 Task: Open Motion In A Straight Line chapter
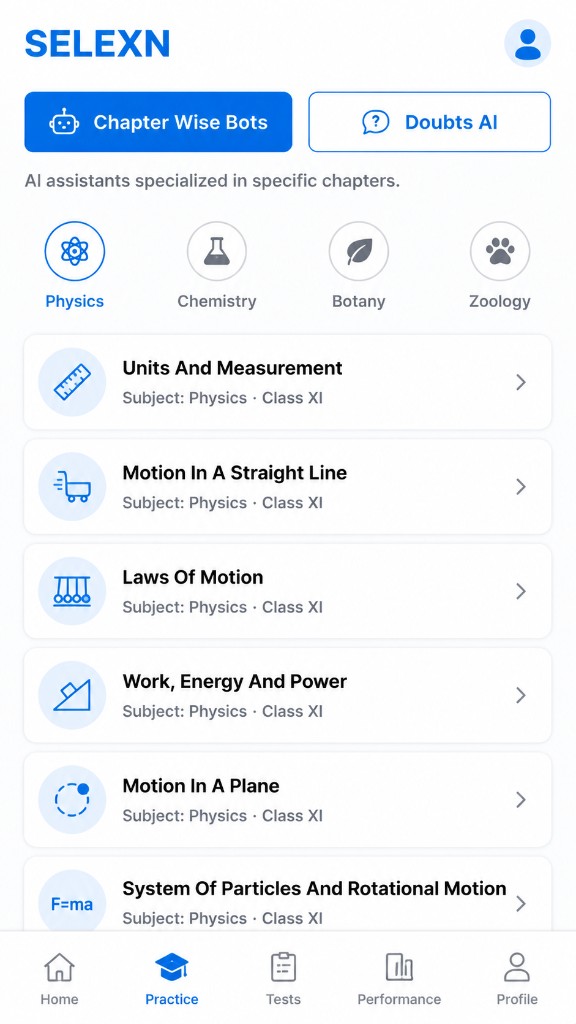pyautogui.click(x=288, y=487)
